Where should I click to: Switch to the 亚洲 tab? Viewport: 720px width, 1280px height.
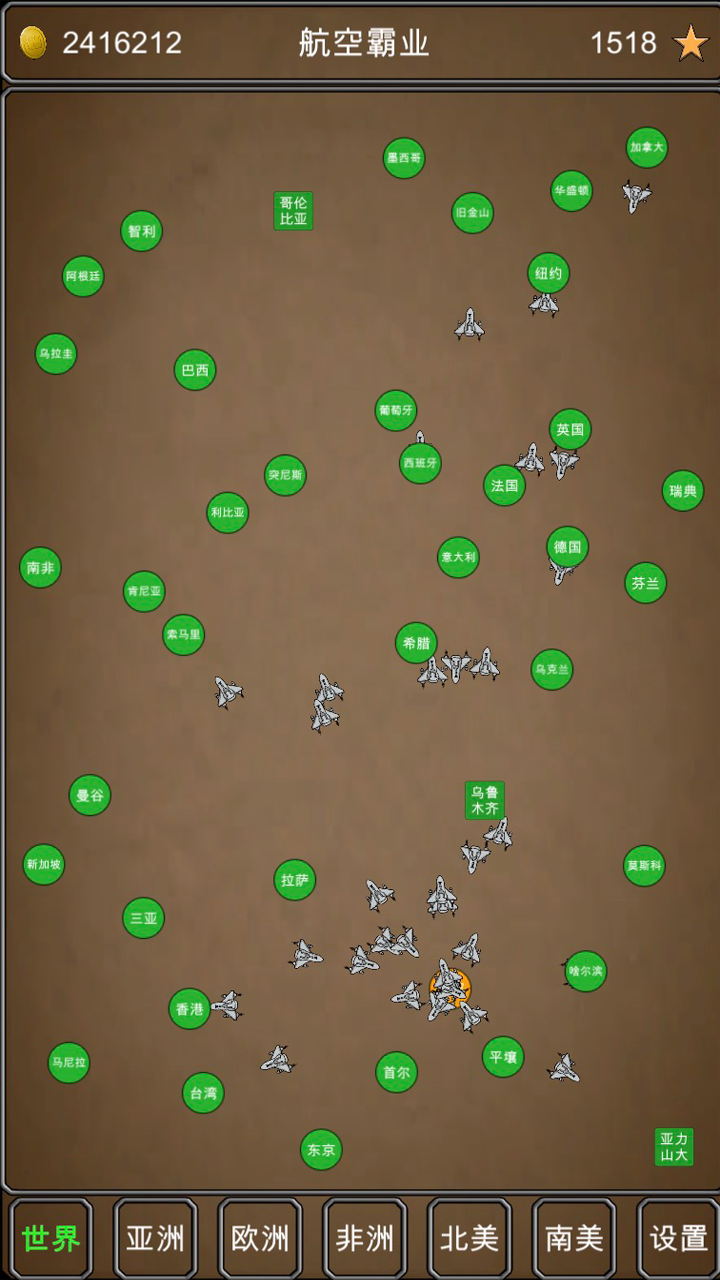(x=155, y=1239)
